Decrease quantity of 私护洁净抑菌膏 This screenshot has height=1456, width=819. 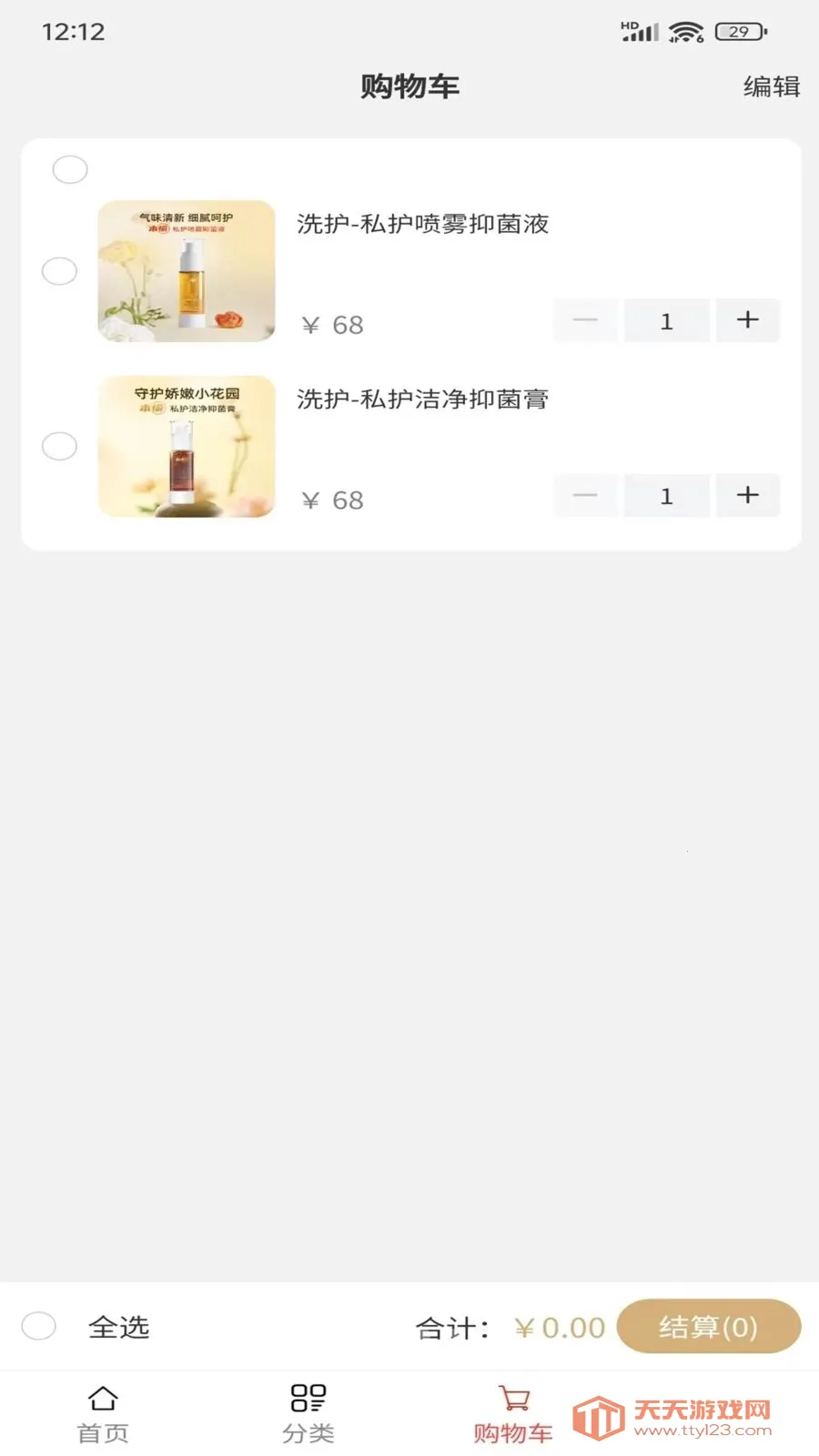[585, 495]
